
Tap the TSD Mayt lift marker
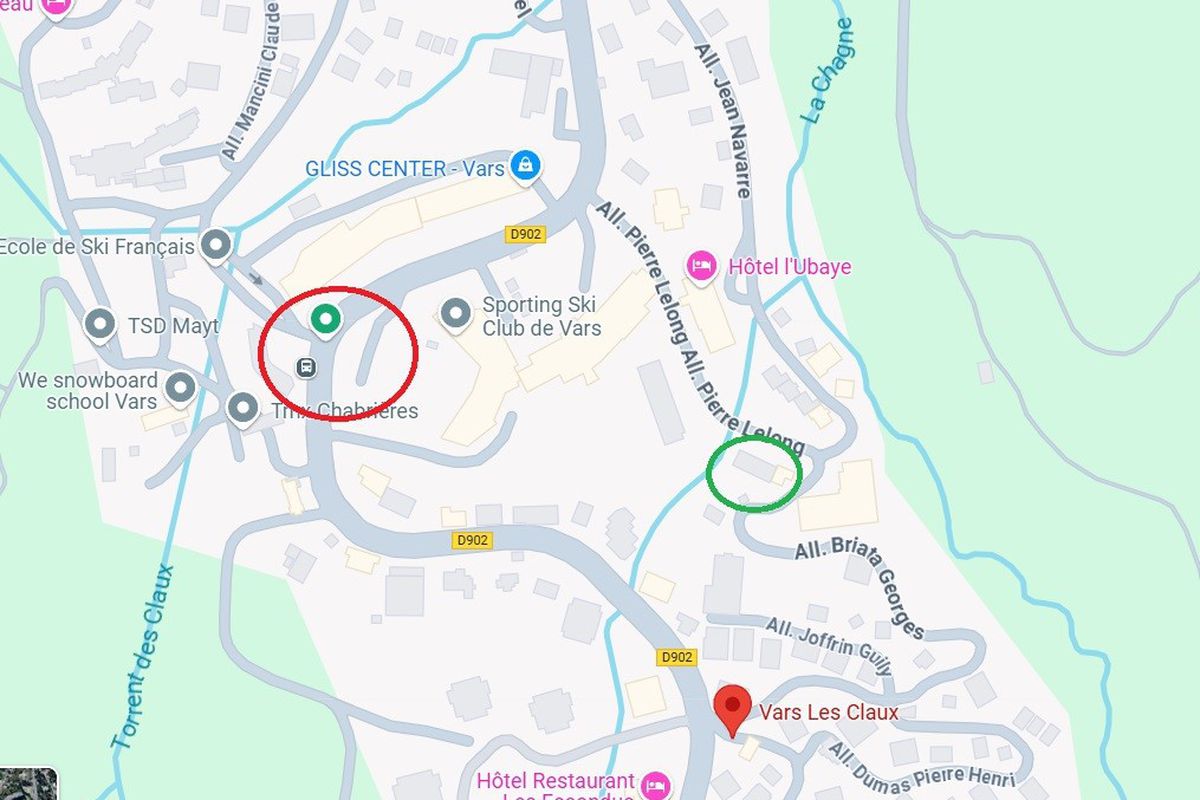tap(99, 325)
